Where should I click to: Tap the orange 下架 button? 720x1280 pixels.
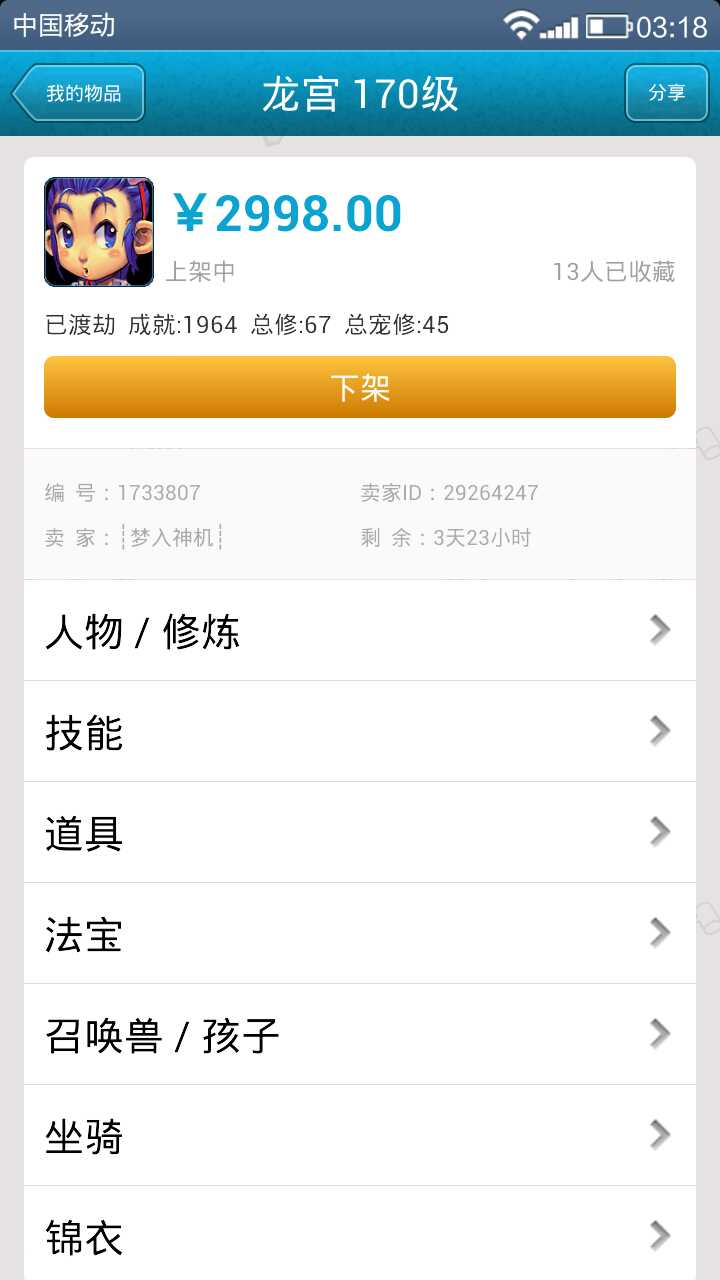coord(360,387)
